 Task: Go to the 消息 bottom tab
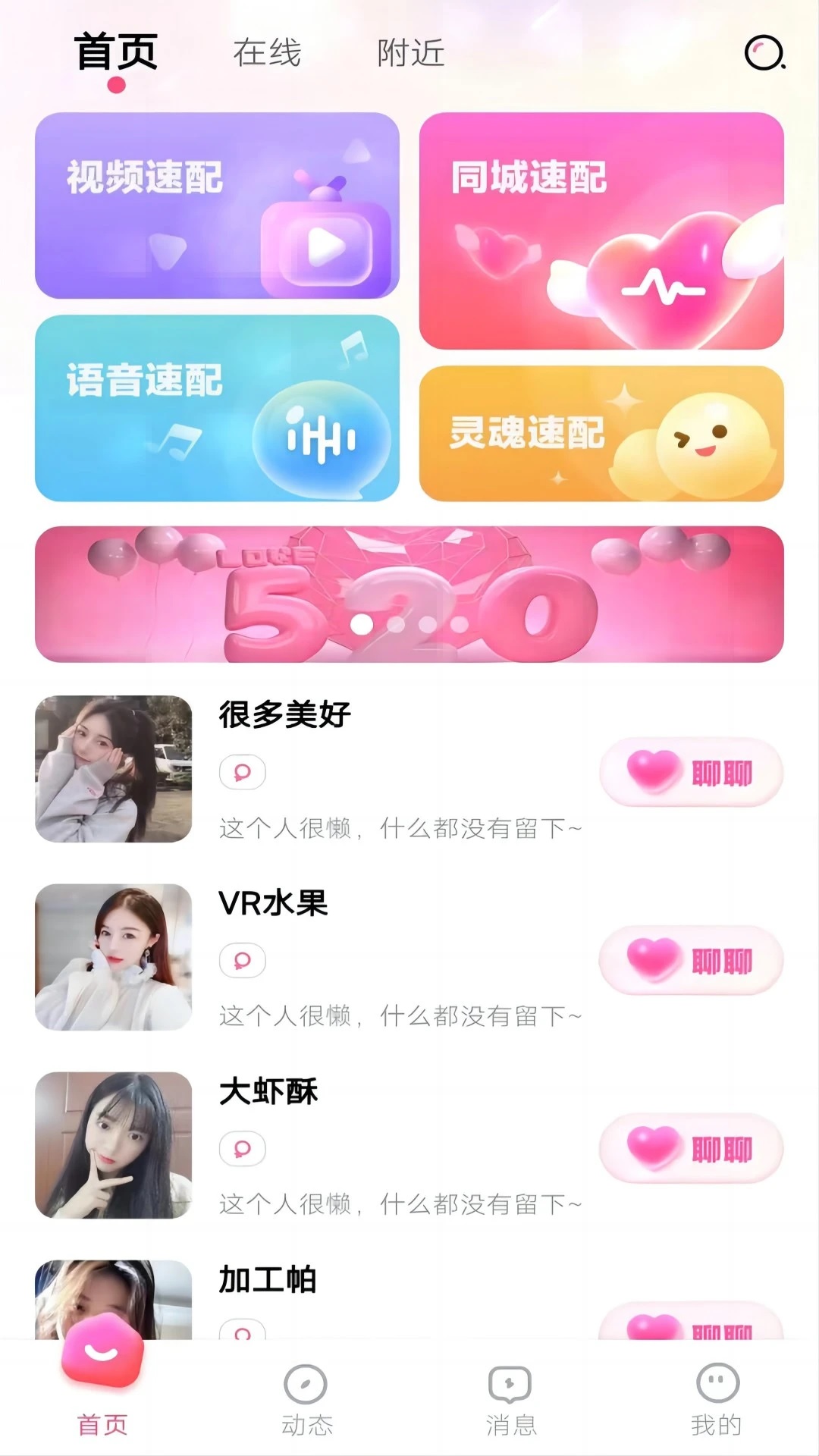pos(511,1400)
